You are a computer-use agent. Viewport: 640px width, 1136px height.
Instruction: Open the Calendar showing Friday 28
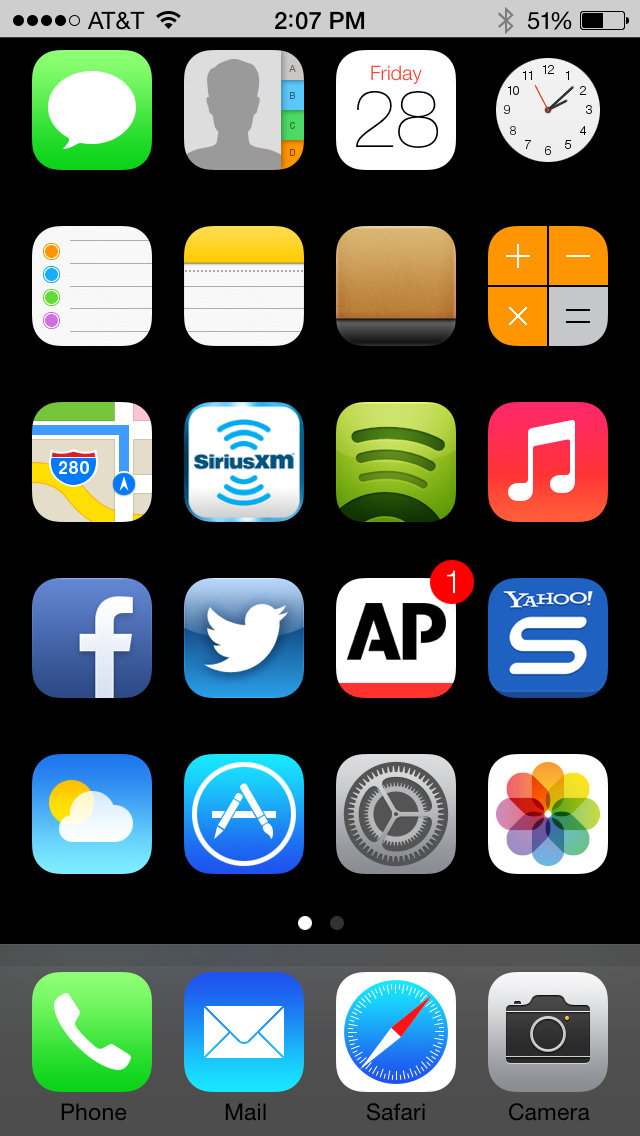pos(396,110)
